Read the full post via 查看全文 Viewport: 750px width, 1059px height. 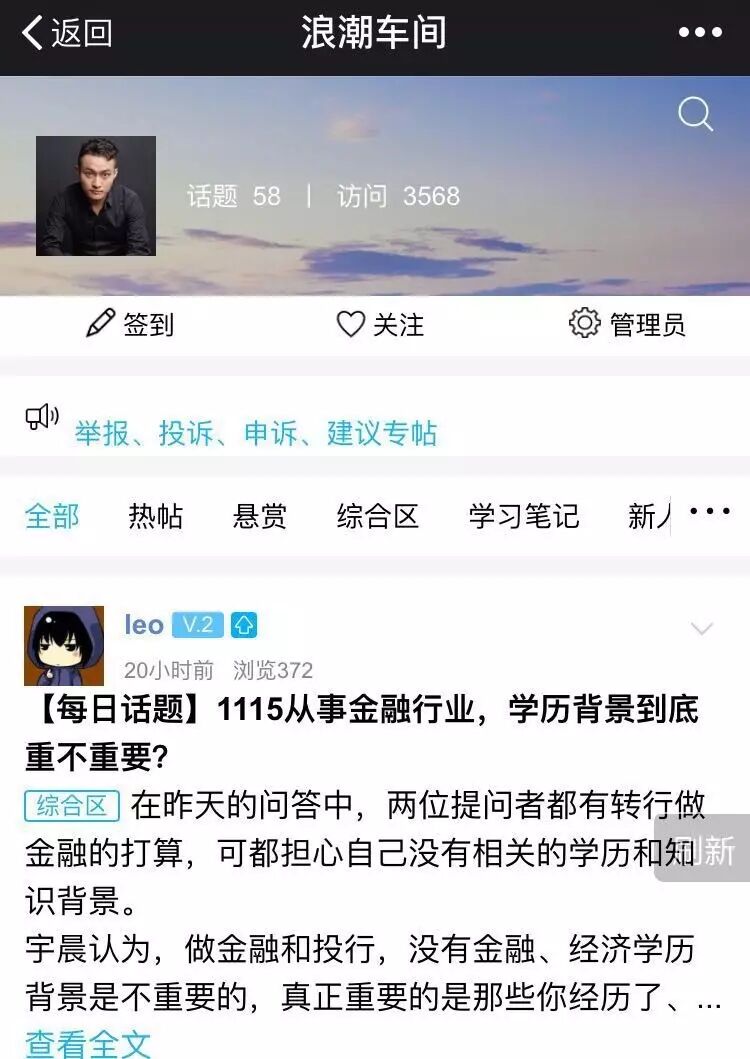[88, 1043]
